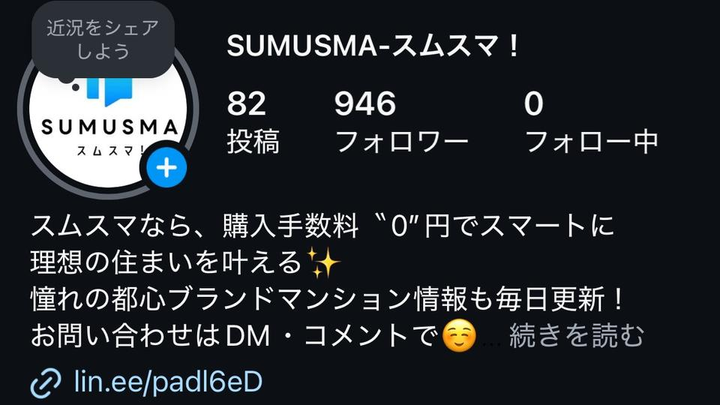The width and height of the screenshot is (720, 405).
Task: Tap the blue plus badge on profile photo
Action: click(x=168, y=168)
